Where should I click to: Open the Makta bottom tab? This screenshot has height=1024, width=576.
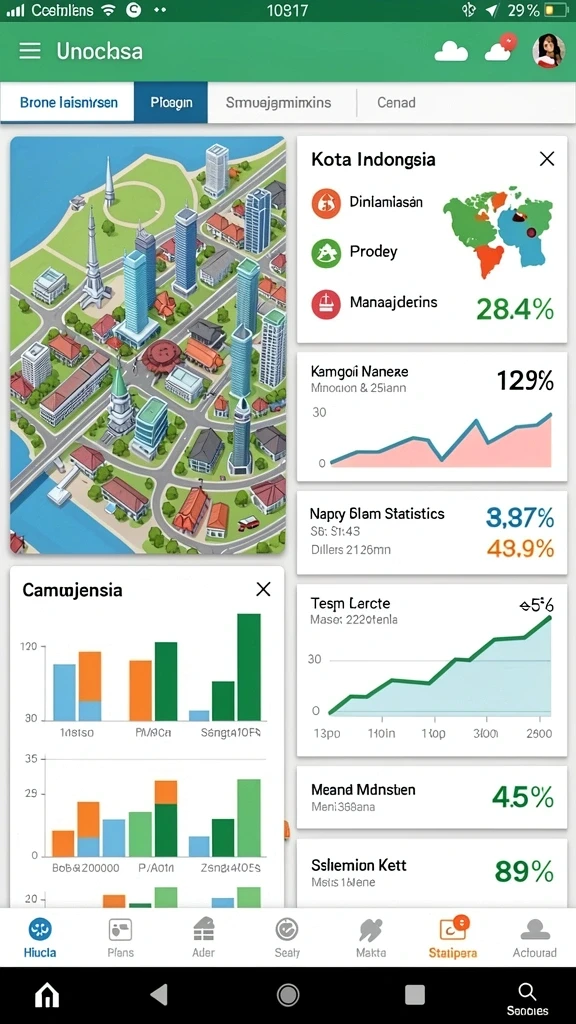pyautogui.click(x=371, y=937)
